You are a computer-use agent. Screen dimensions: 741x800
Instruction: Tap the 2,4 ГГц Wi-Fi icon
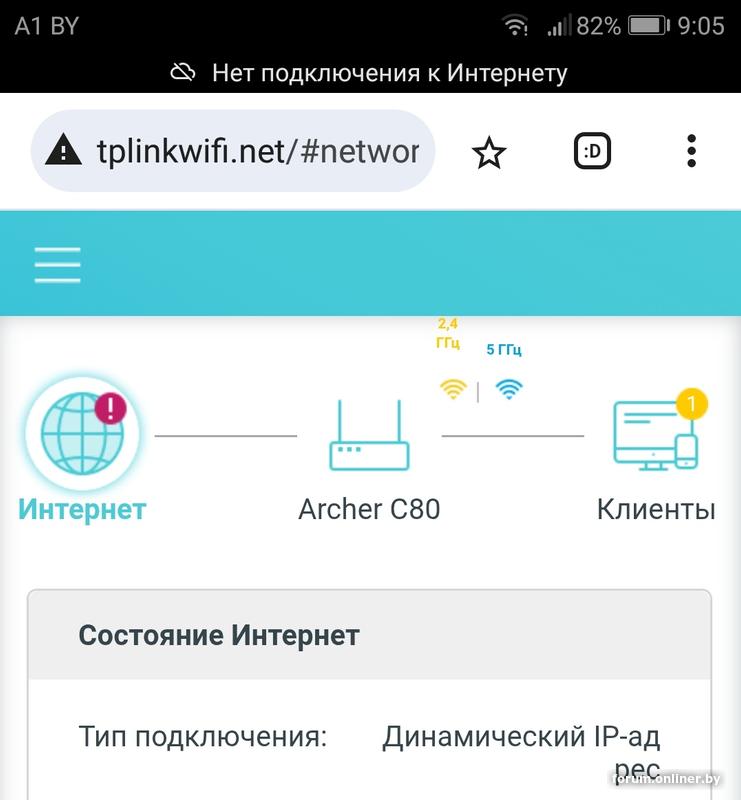452,389
